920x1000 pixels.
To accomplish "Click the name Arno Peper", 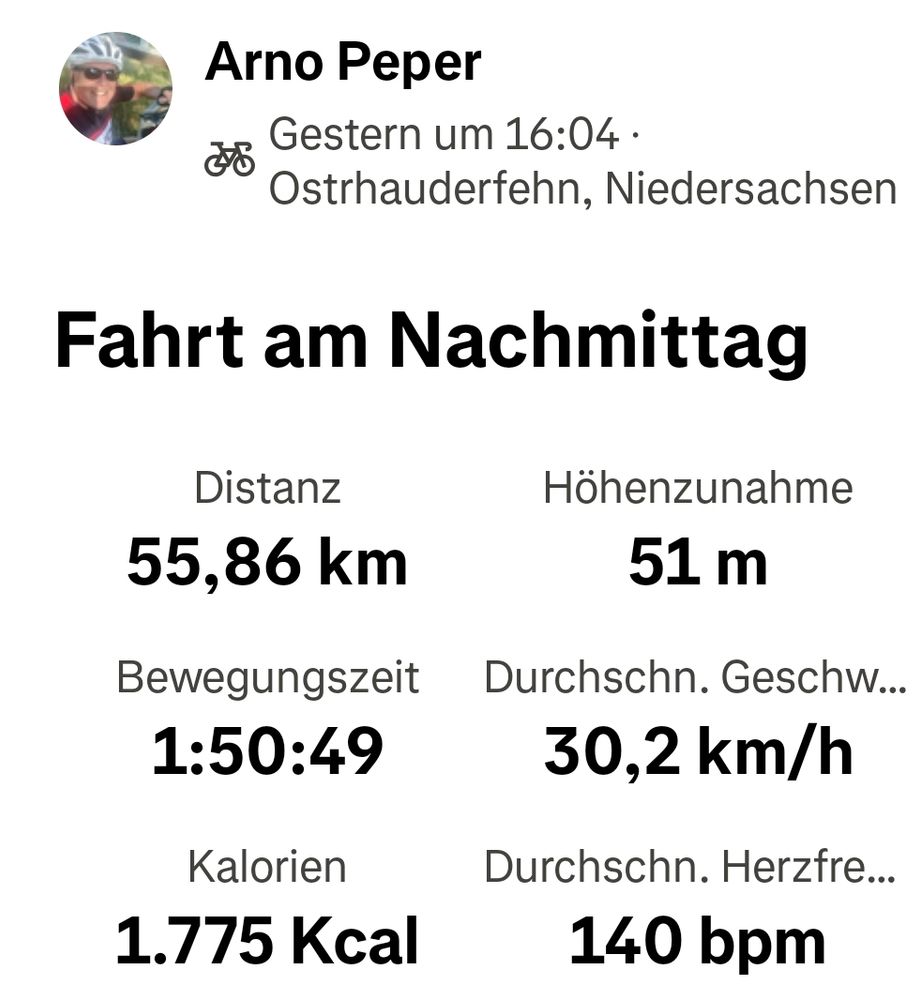I will click(342, 62).
